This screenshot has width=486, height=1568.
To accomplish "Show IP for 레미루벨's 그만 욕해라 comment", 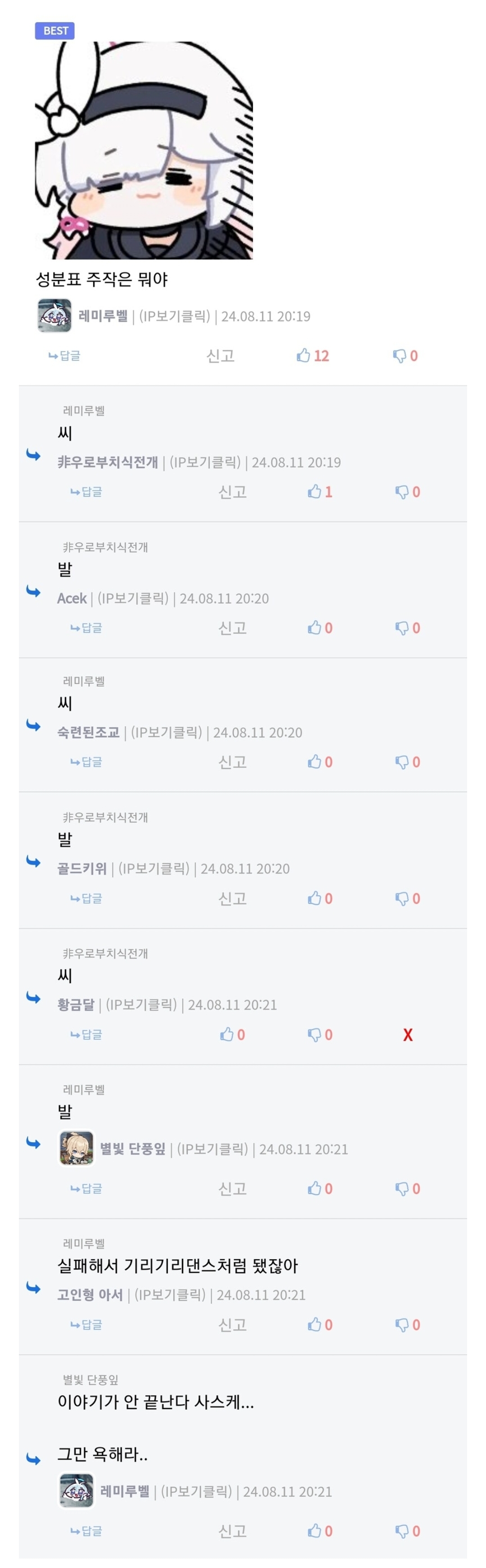I will [197, 1492].
